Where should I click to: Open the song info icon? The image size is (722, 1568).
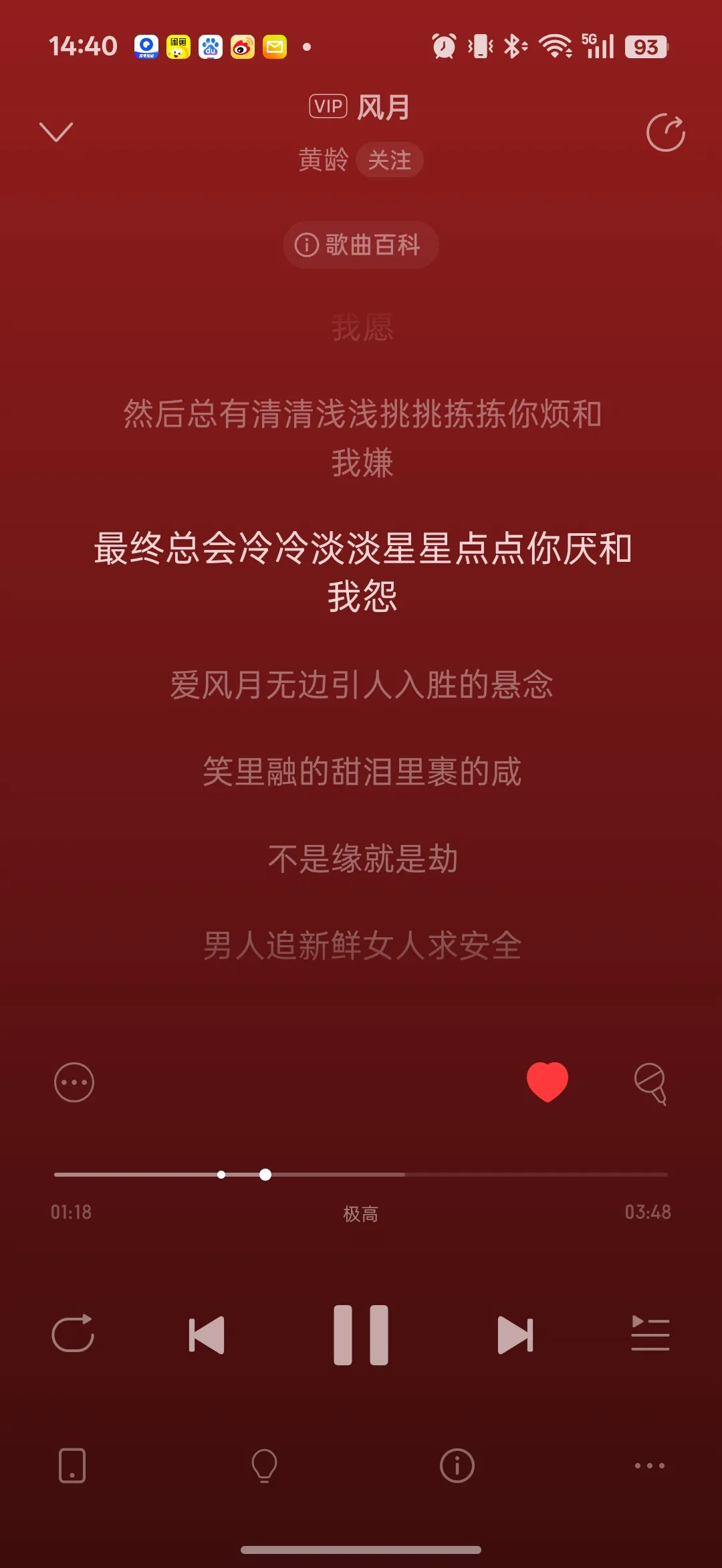tap(457, 1466)
